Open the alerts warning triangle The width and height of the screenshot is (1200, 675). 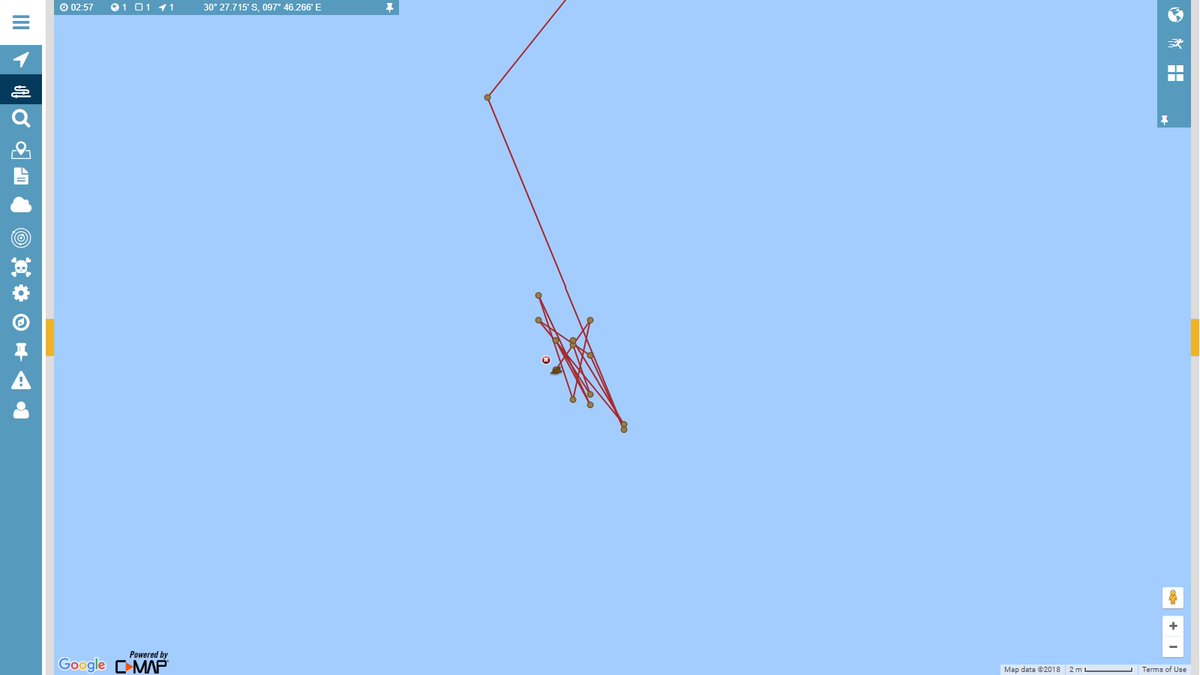click(x=21, y=381)
